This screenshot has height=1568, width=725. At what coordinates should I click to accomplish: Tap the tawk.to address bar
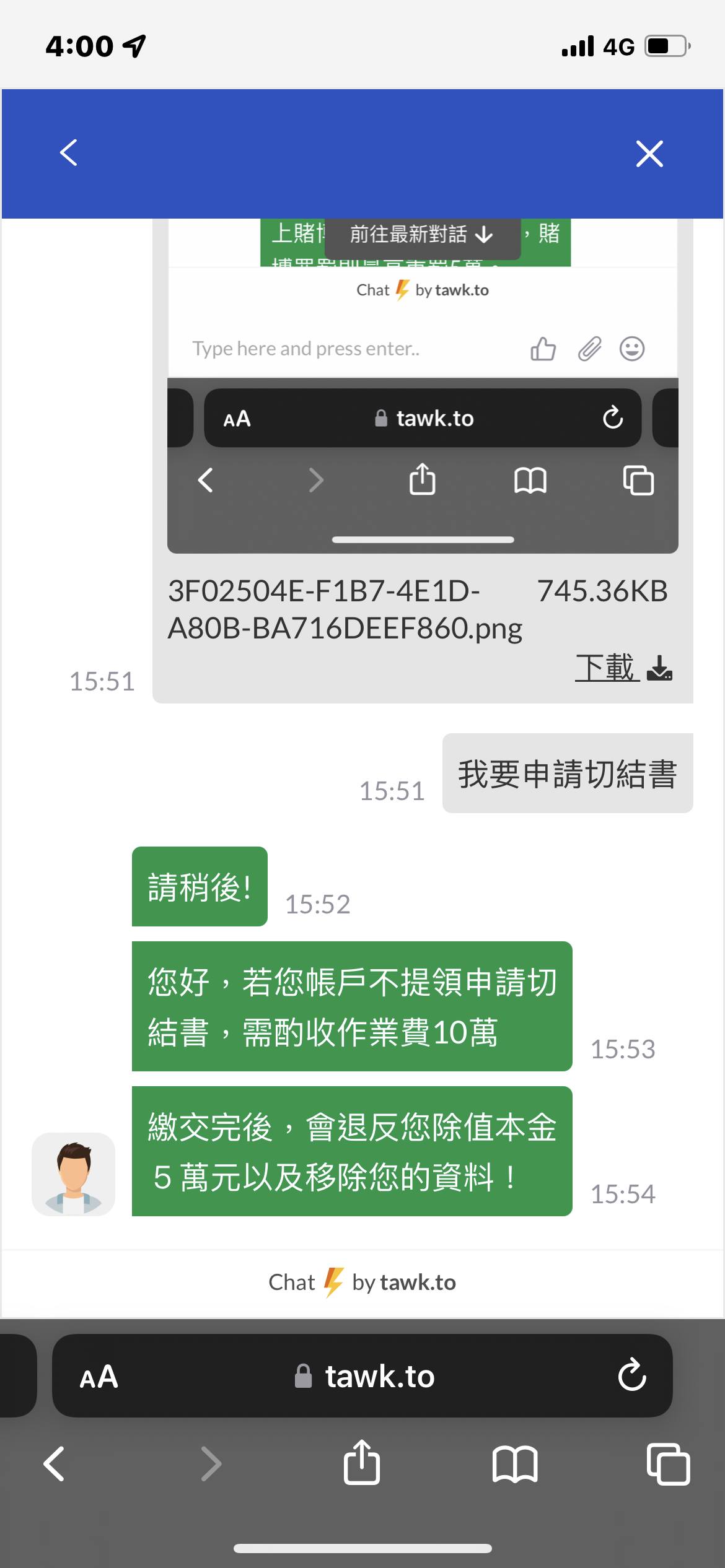click(364, 1376)
